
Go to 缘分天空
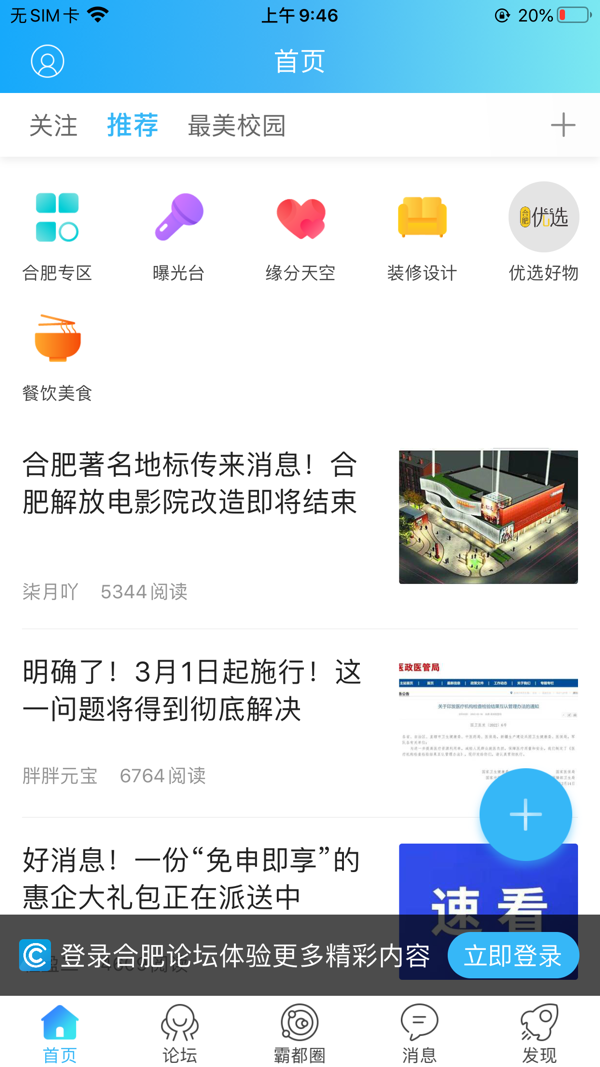(300, 232)
